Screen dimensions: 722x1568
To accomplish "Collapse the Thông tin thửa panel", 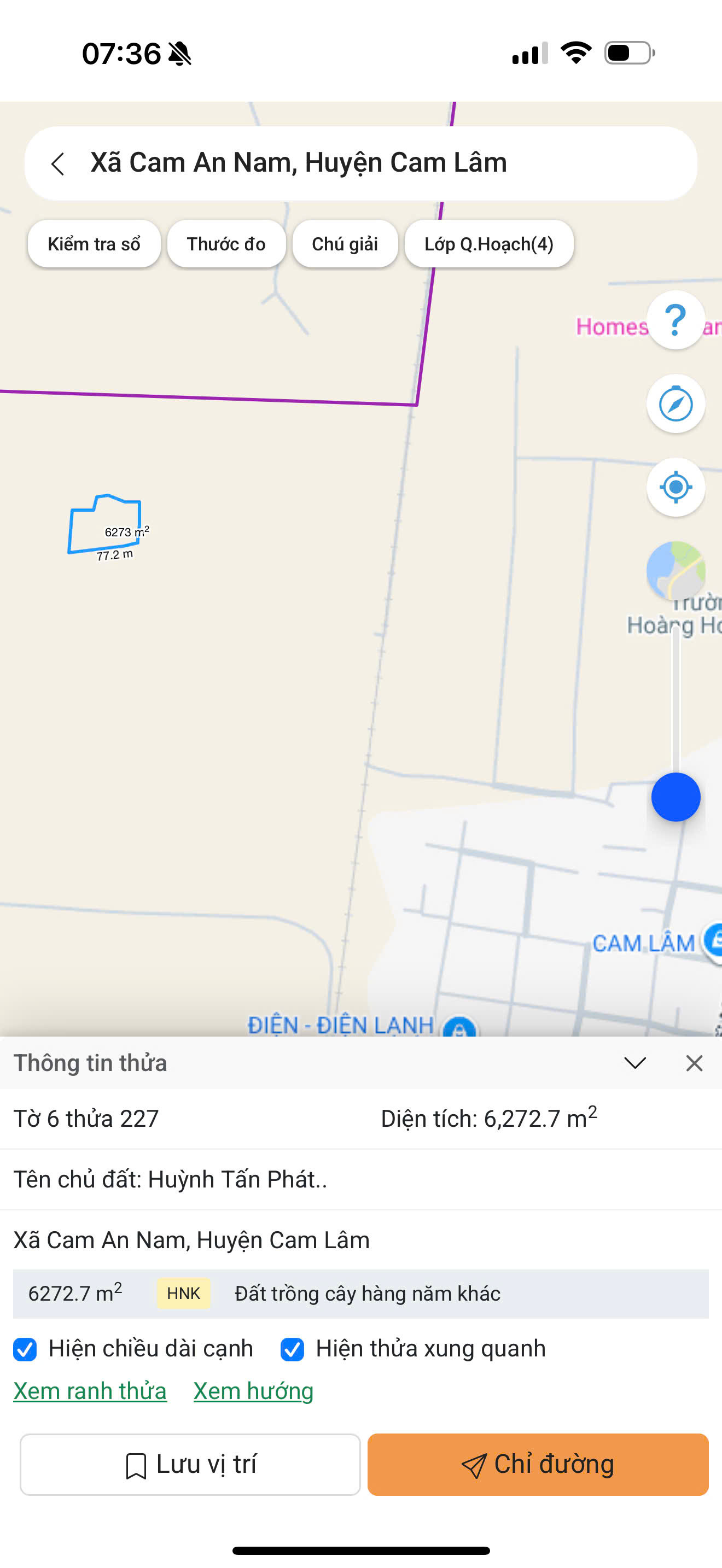I will coord(634,1063).
